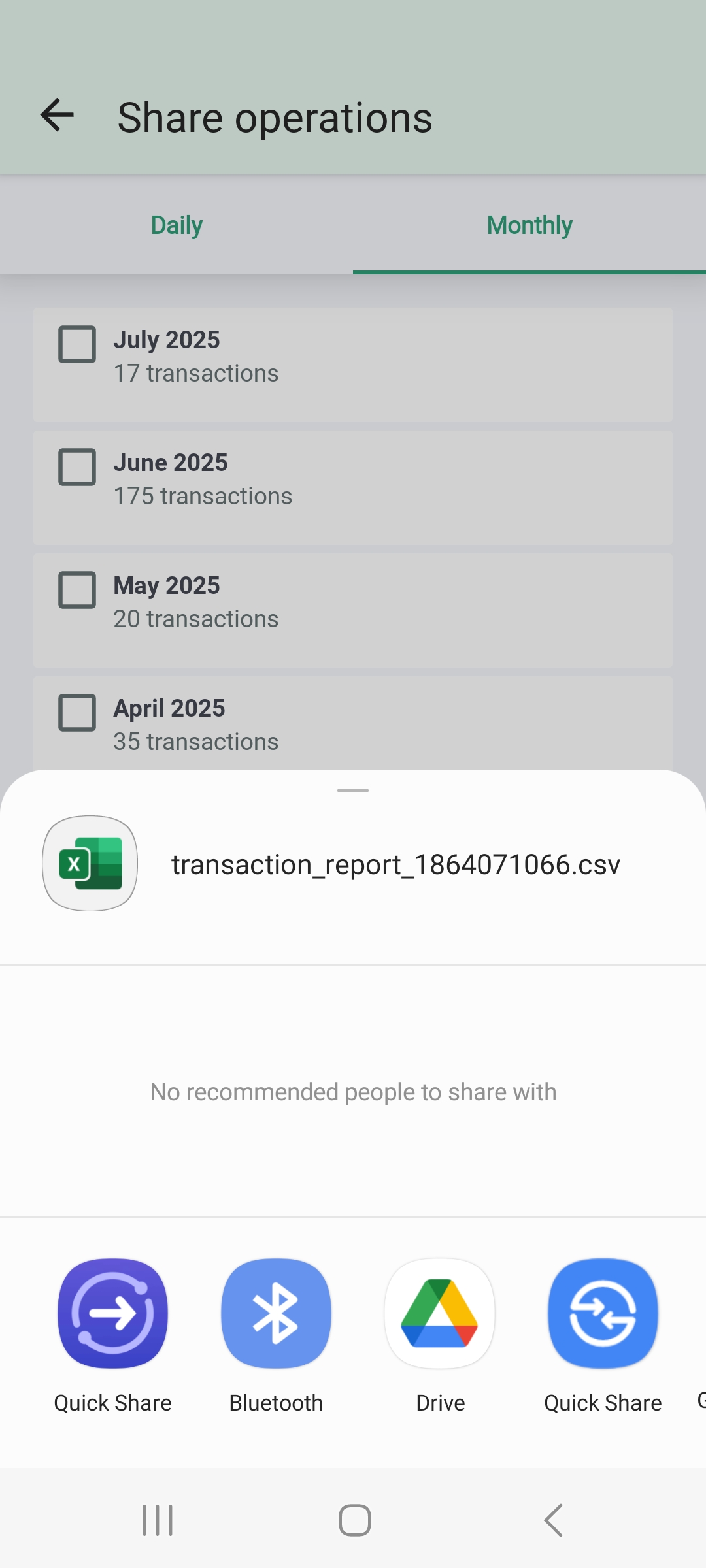The image size is (706, 1568).
Task: Go to the home screen
Action: 354,1520
